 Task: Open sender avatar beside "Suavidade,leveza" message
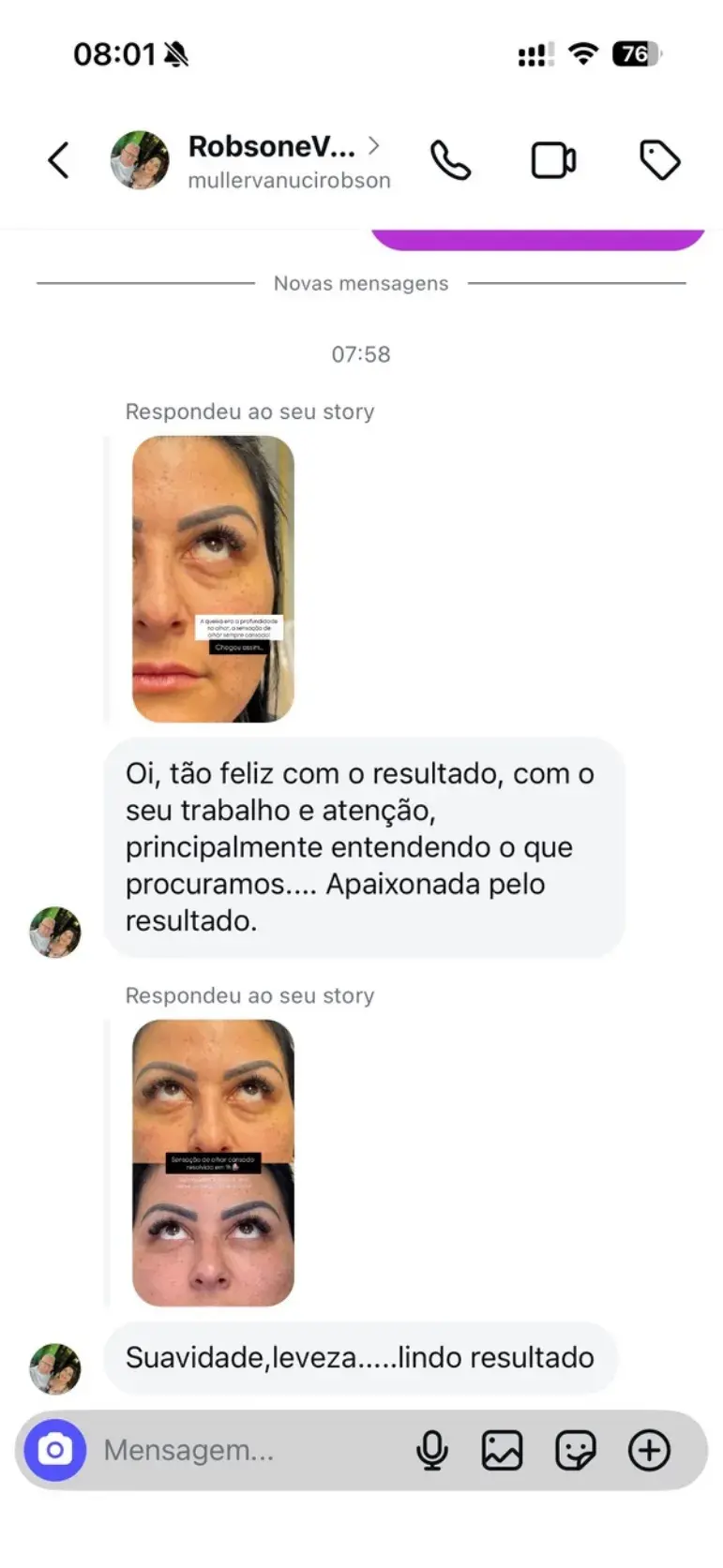tap(55, 1368)
